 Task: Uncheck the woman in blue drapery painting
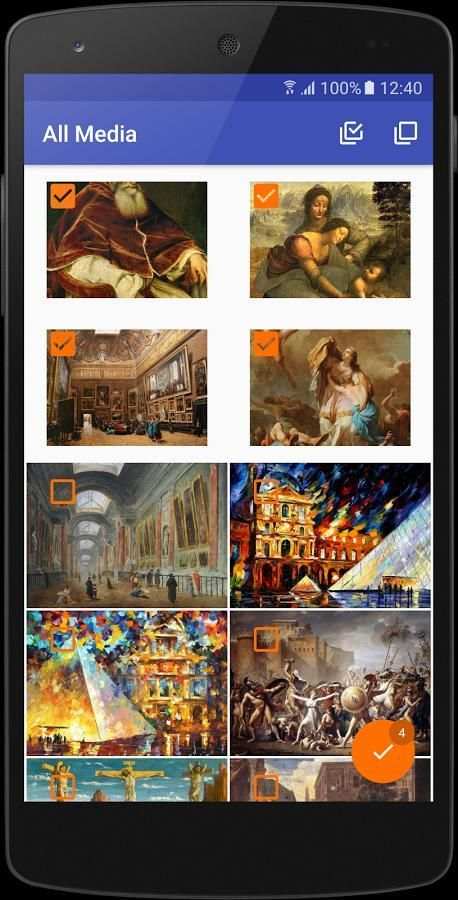click(266, 344)
